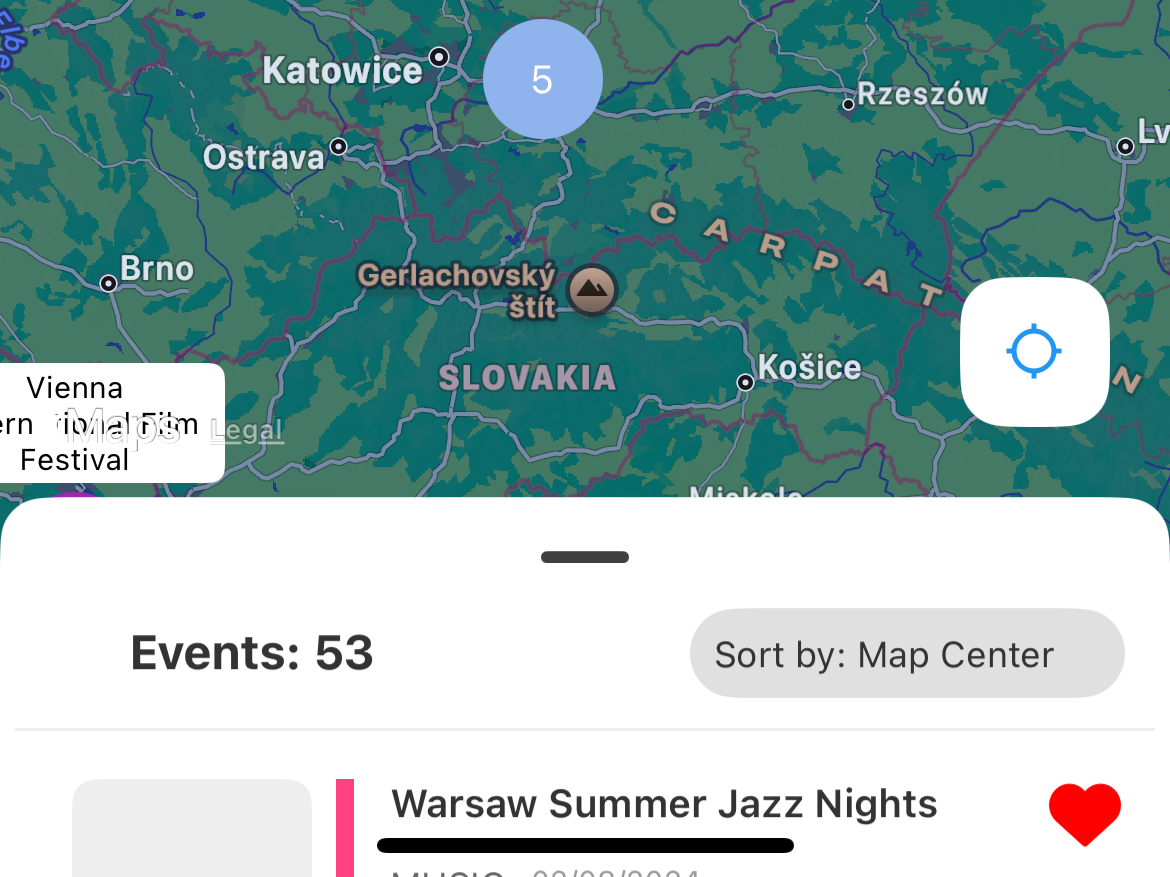Open the Legal link on the map

tap(247, 431)
